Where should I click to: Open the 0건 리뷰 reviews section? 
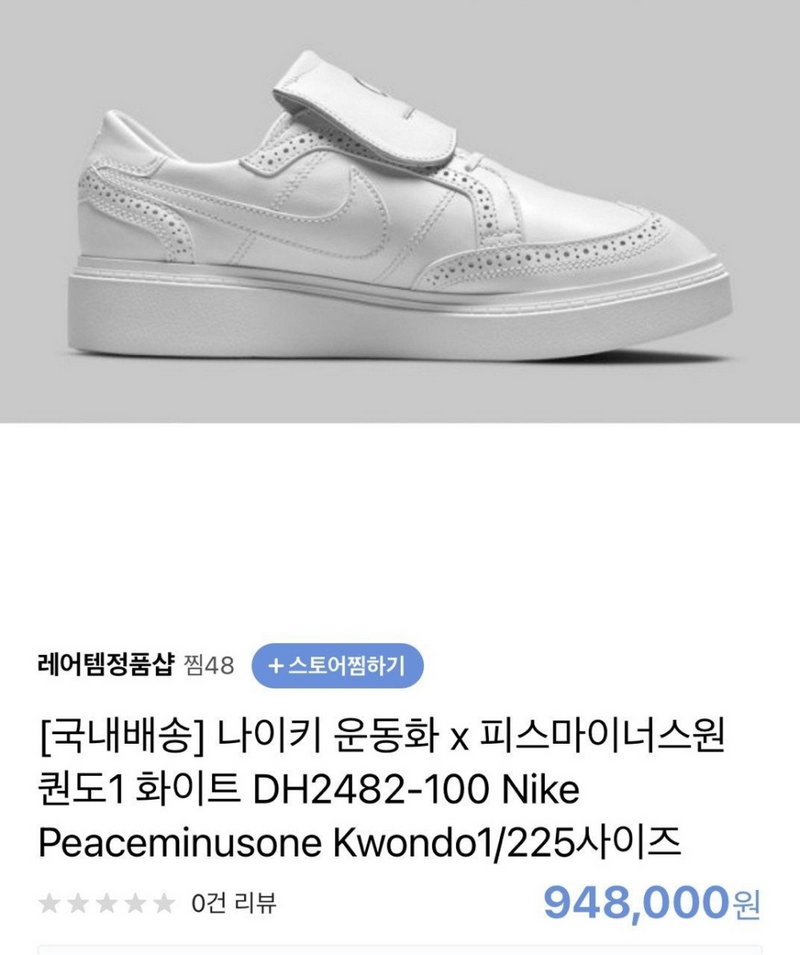(x=234, y=905)
